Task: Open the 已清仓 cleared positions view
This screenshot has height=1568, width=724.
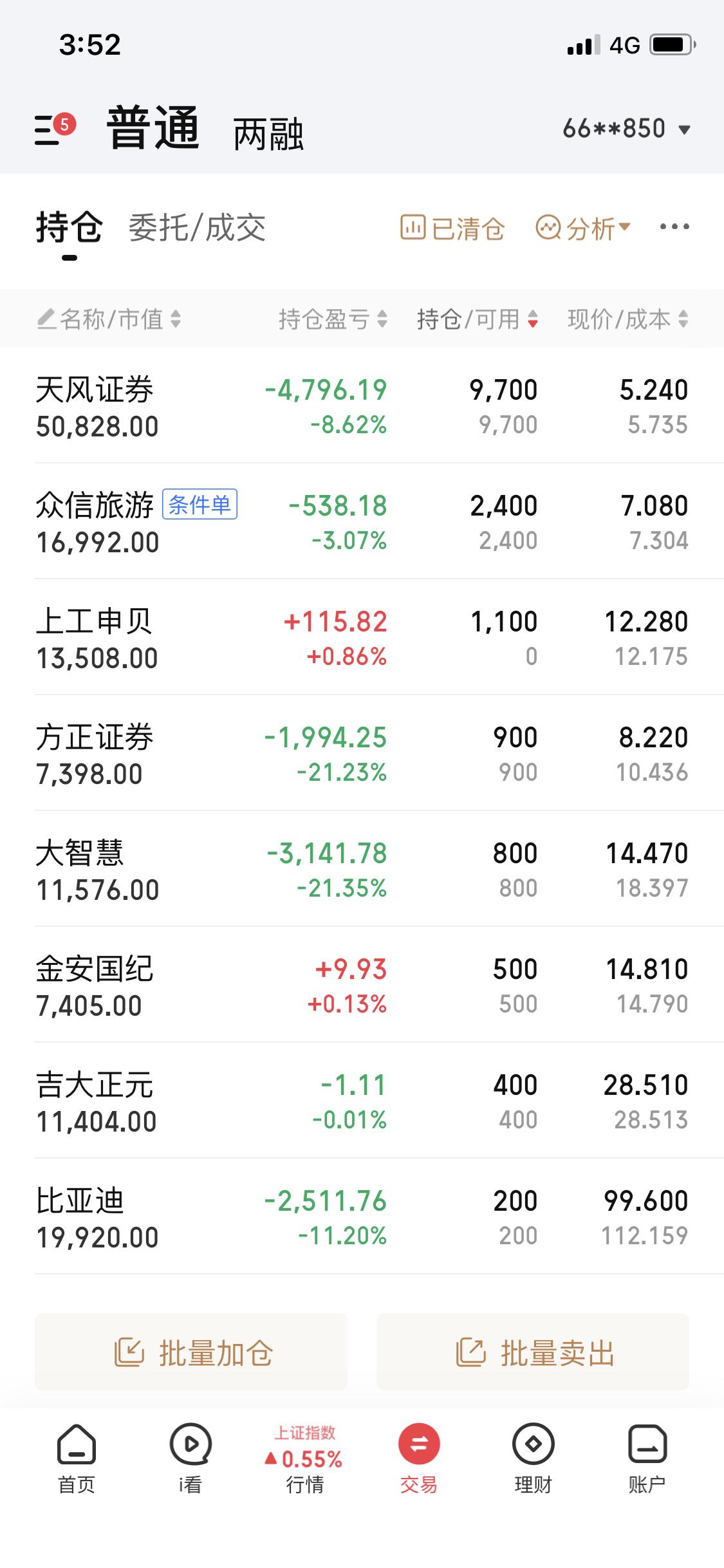Action: [x=452, y=229]
